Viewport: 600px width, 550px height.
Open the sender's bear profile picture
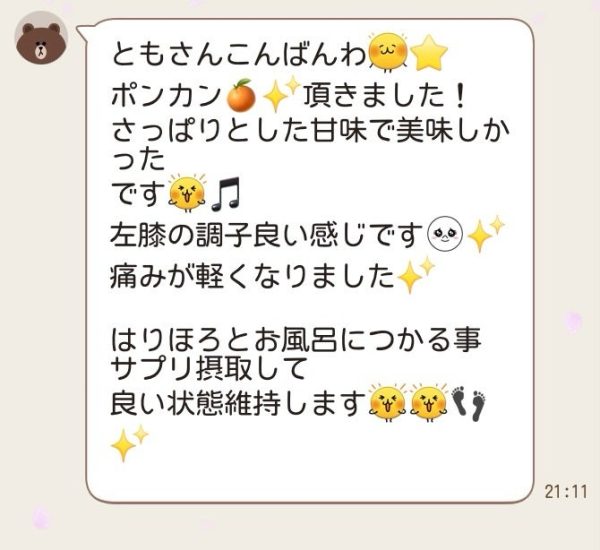(x=41, y=41)
